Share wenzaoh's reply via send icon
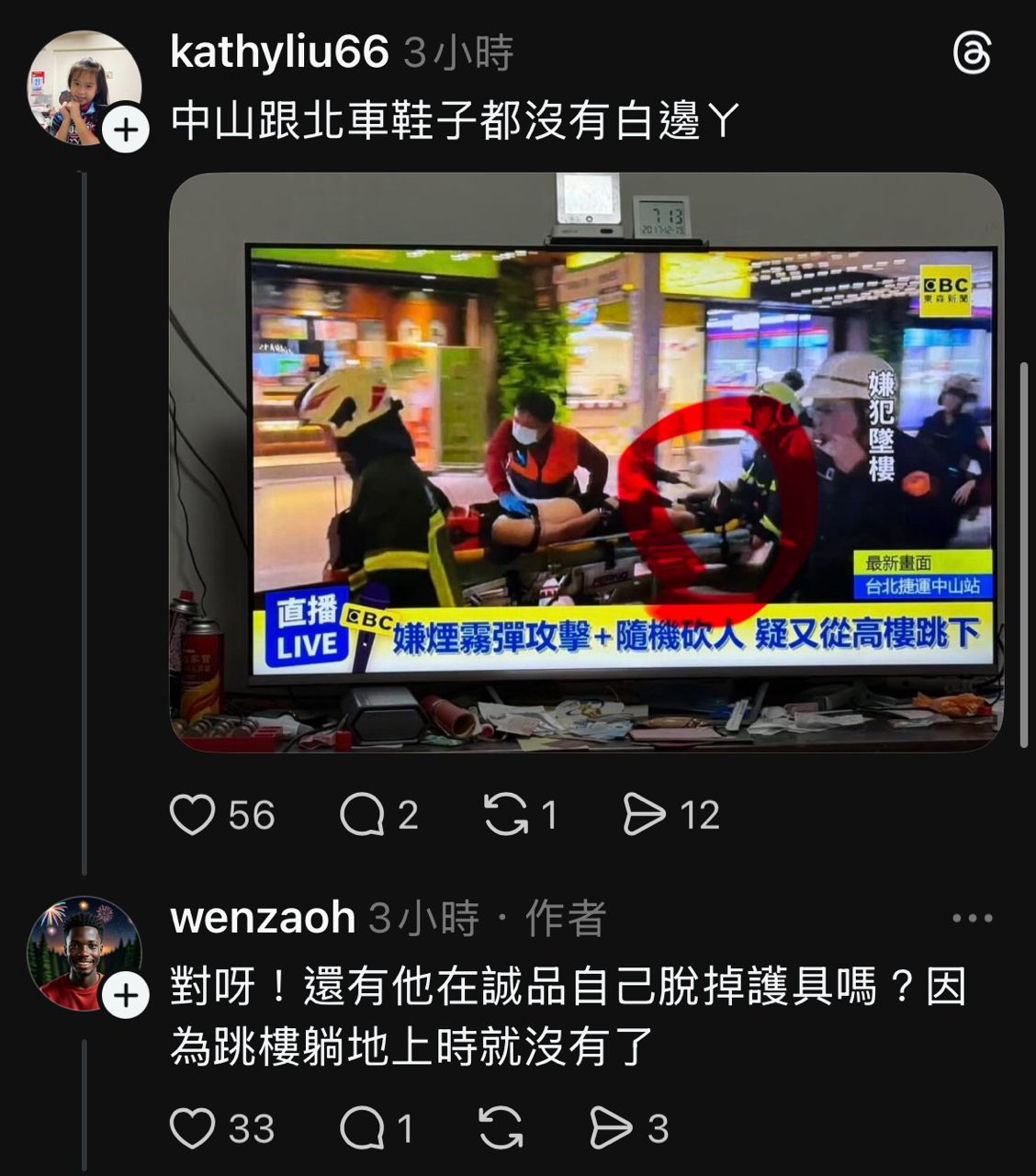Viewport: 1036px width, 1176px height. click(x=611, y=1128)
